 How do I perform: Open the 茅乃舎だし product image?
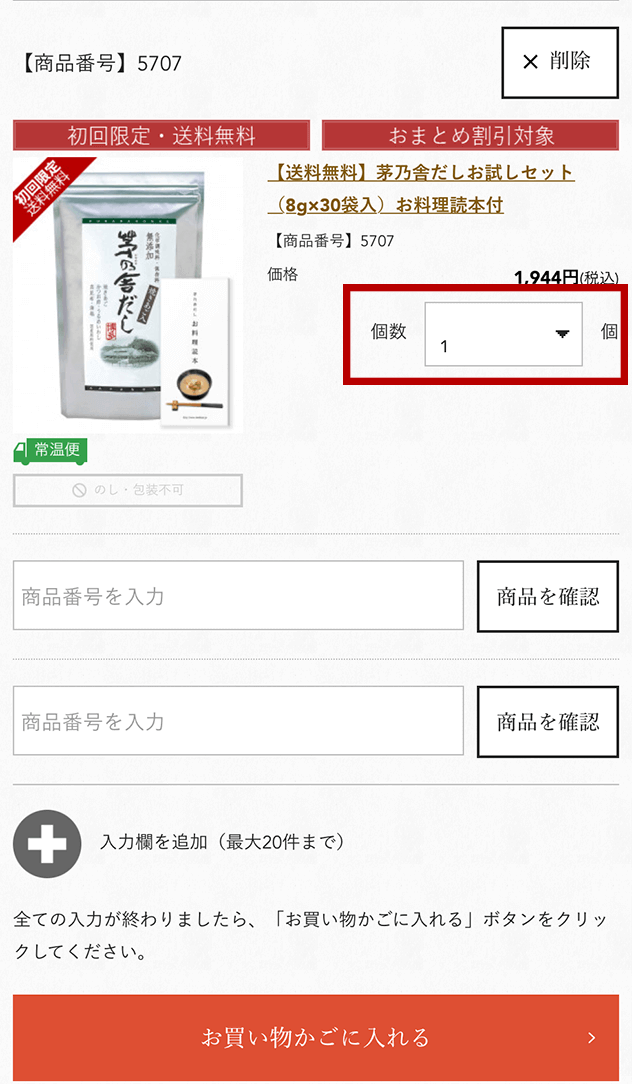pyautogui.click(x=128, y=295)
